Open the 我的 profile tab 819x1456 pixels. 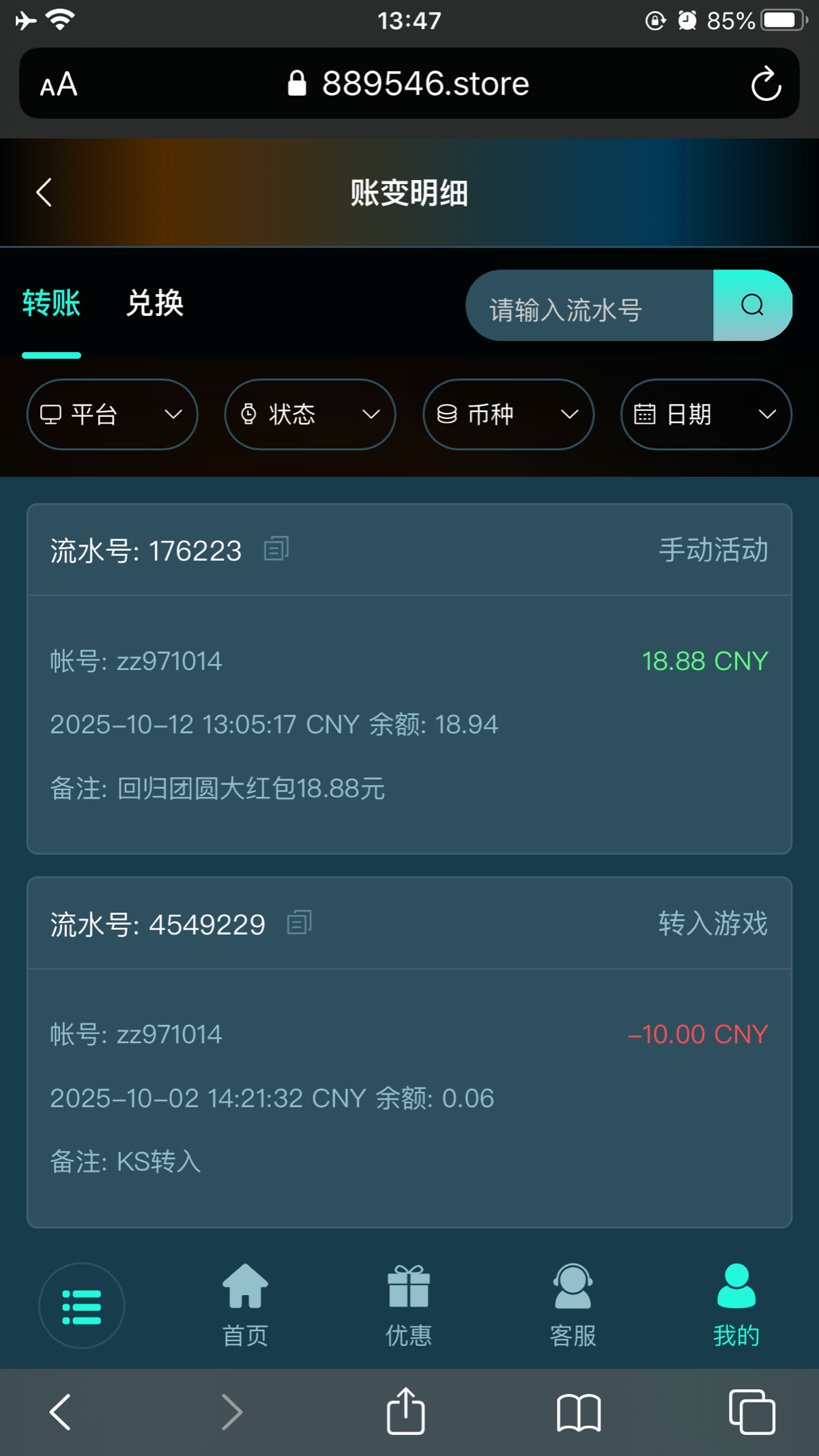[x=736, y=1305]
